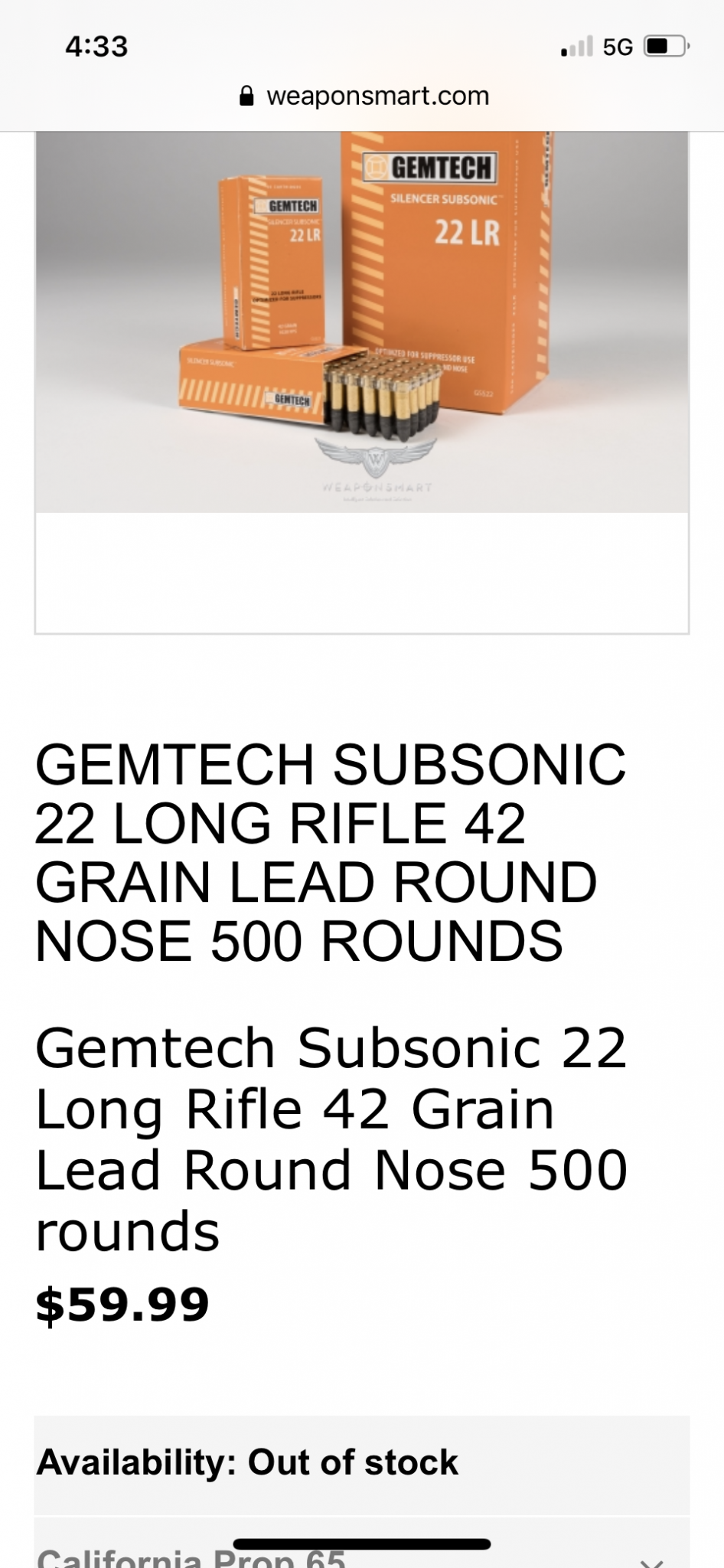Tap the weaponsmart.com address bar

[x=363, y=96]
